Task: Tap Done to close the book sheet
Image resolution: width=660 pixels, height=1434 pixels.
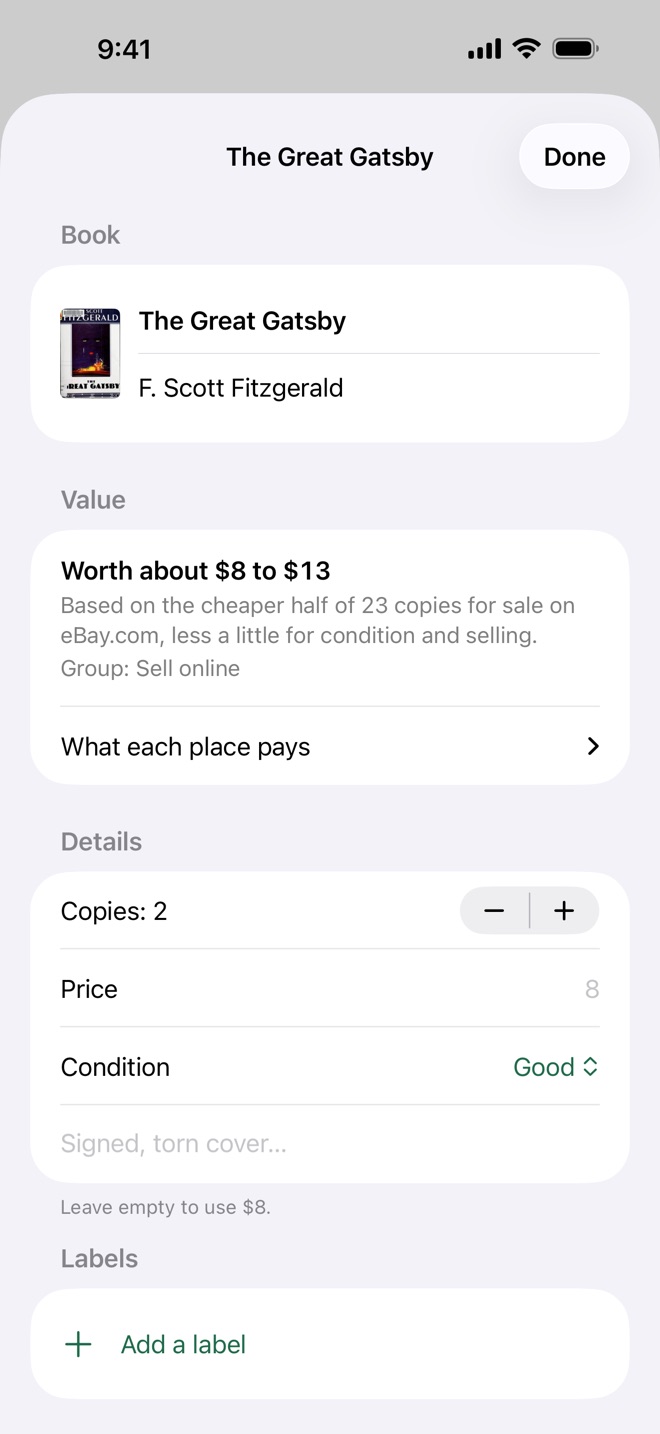Action: [x=574, y=157]
